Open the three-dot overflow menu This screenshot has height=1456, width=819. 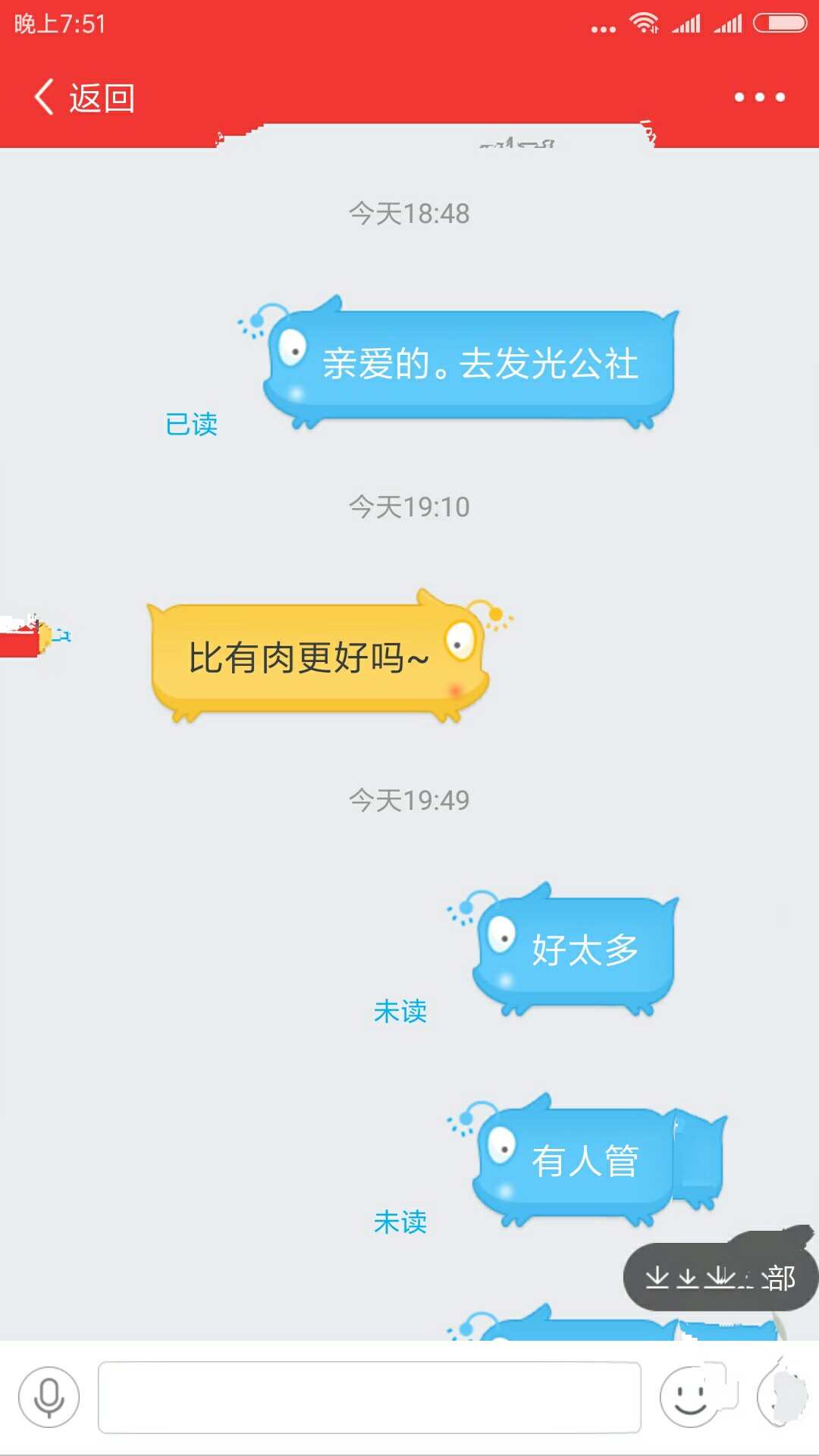tap(759, 97)
